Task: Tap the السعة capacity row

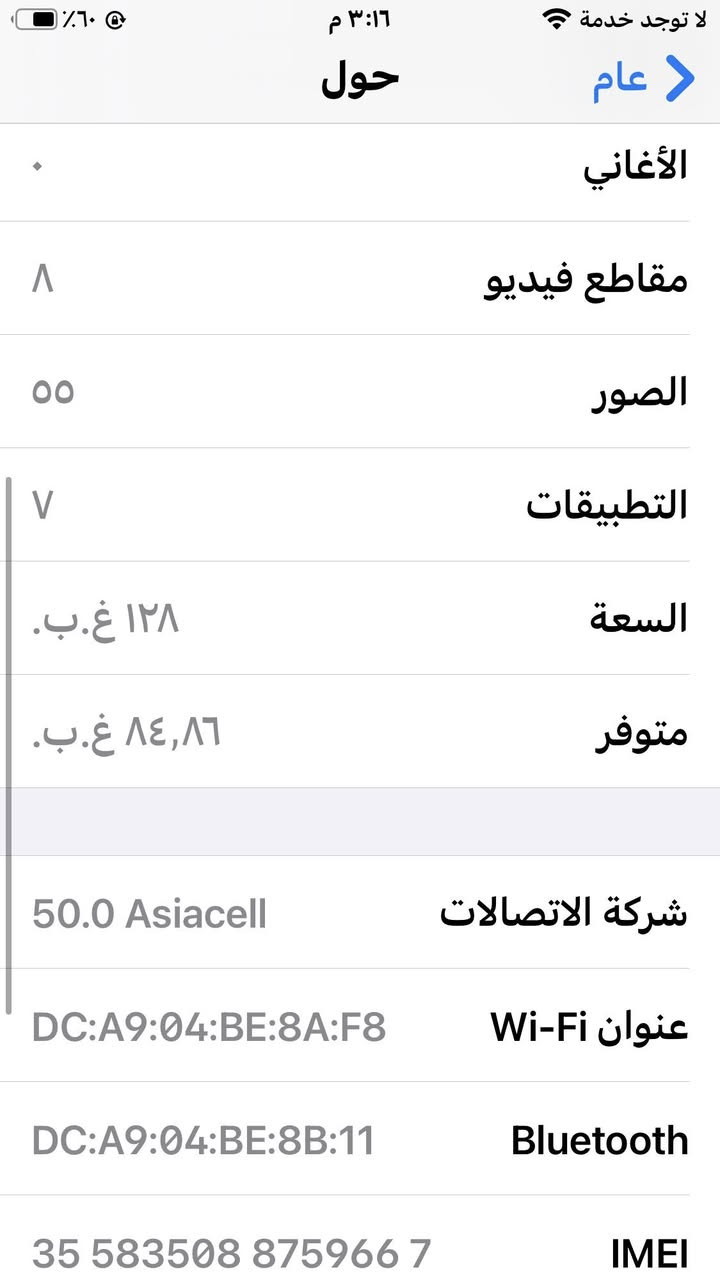Action: [x=360, y=618]
